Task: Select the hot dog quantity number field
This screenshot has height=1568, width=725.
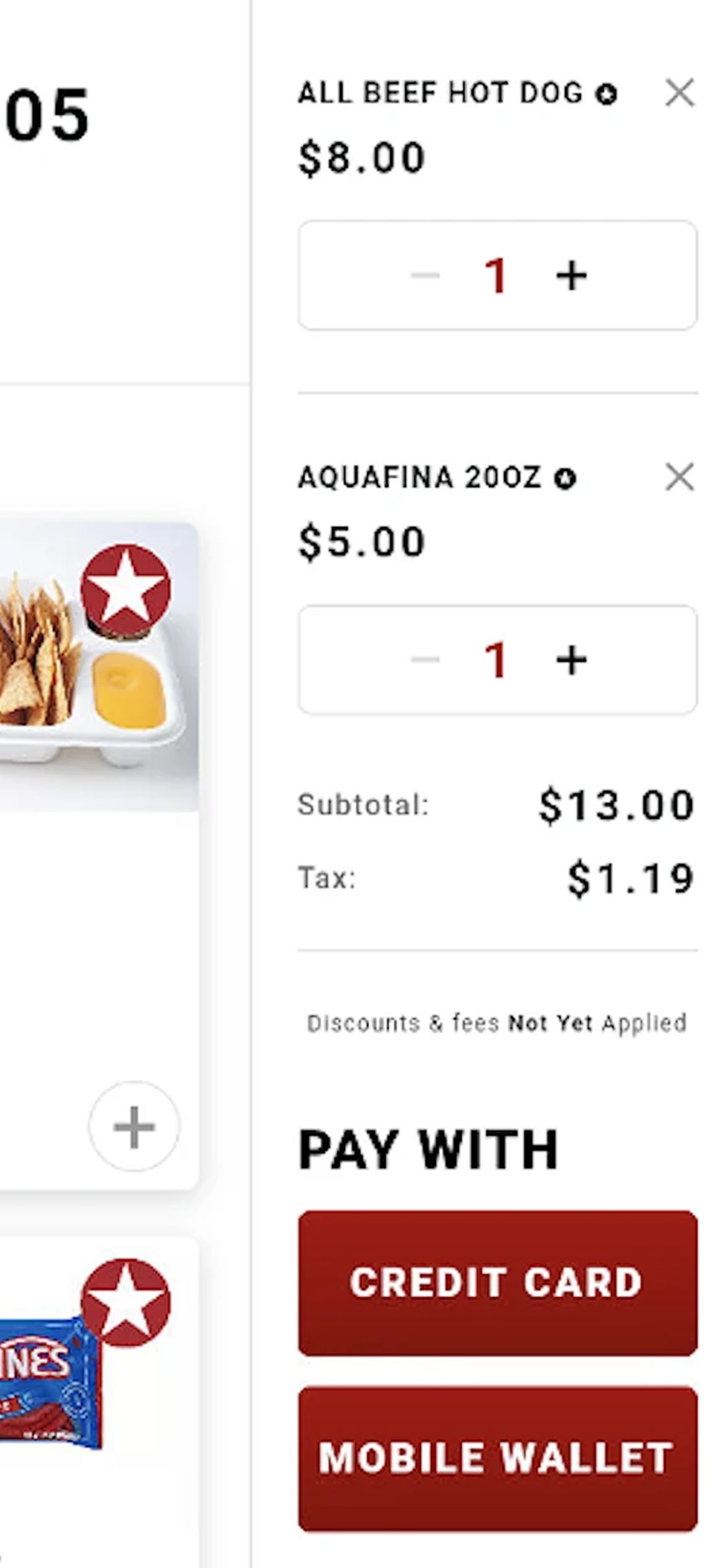Action: click(x=497, y=276)
